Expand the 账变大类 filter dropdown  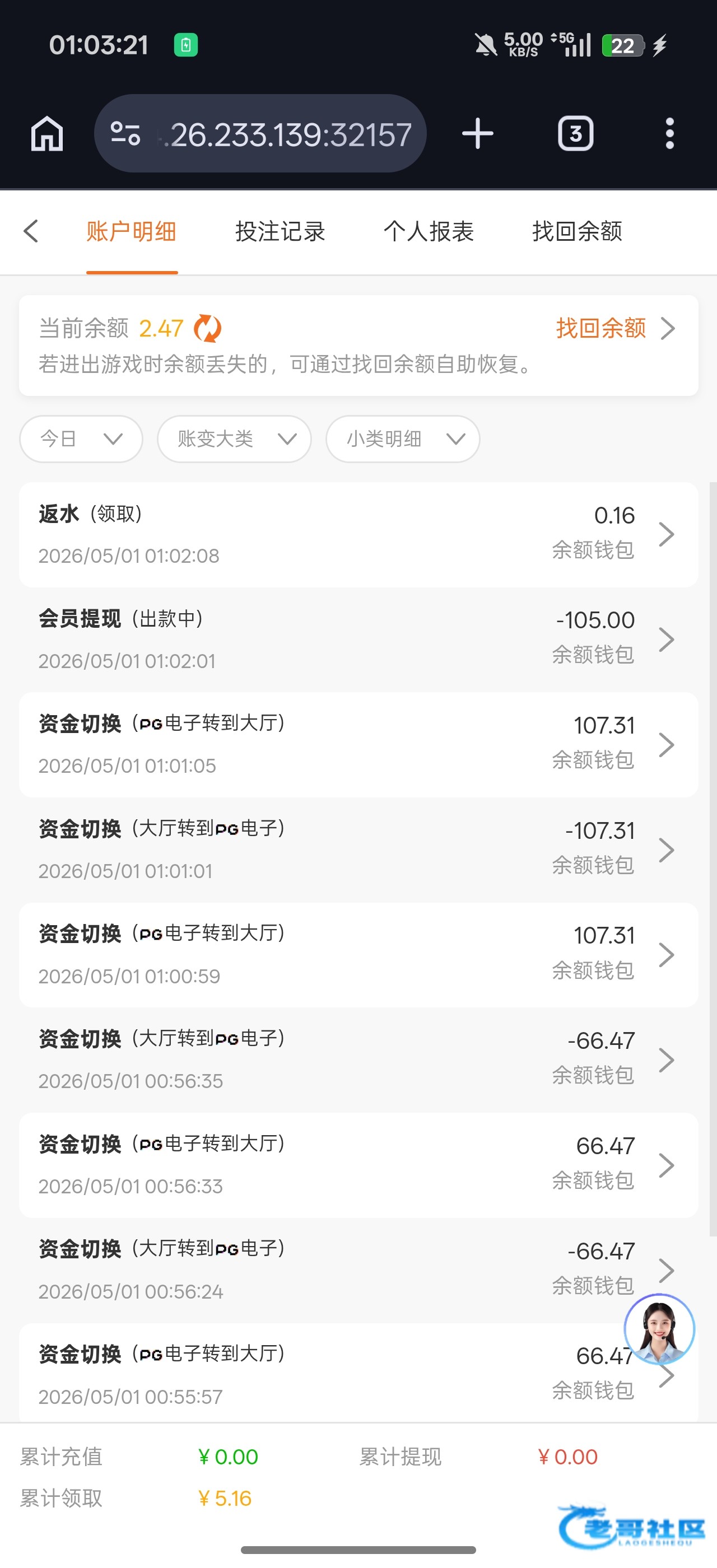234,439
